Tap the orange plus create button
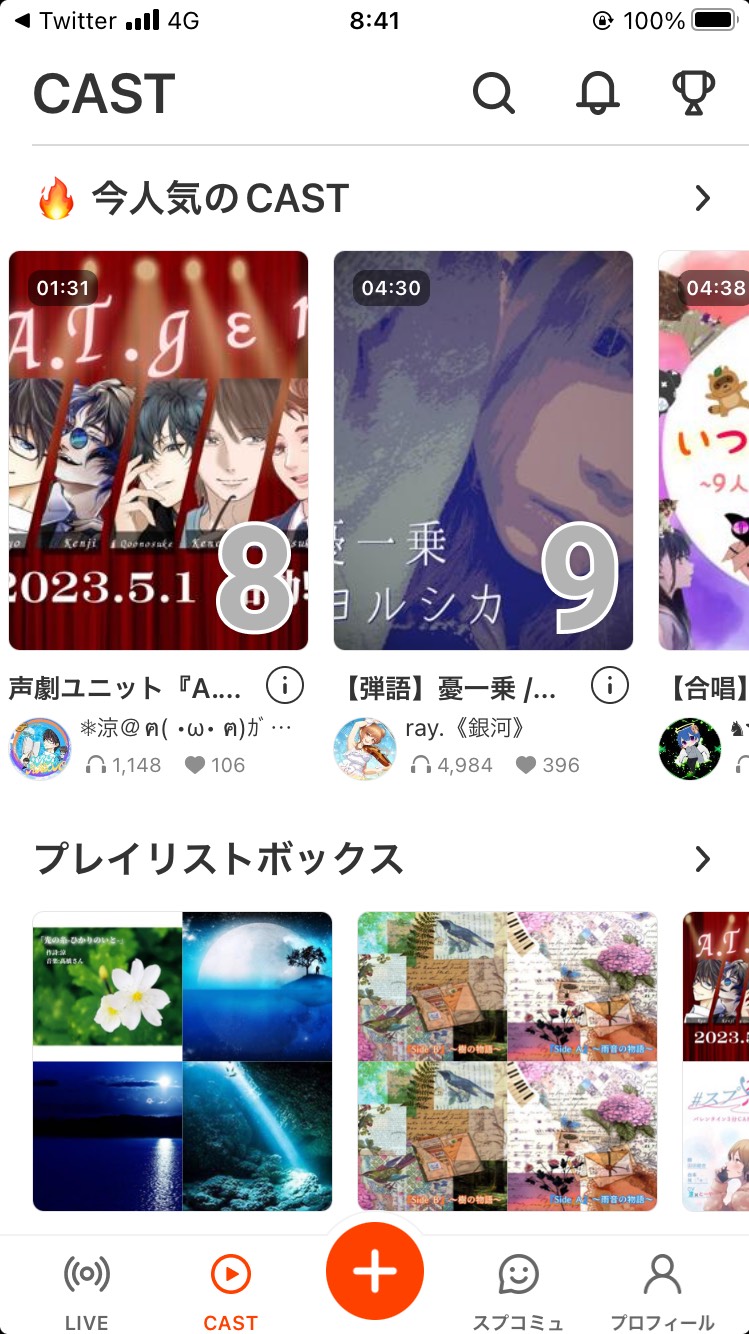 tap(375, 1271)
